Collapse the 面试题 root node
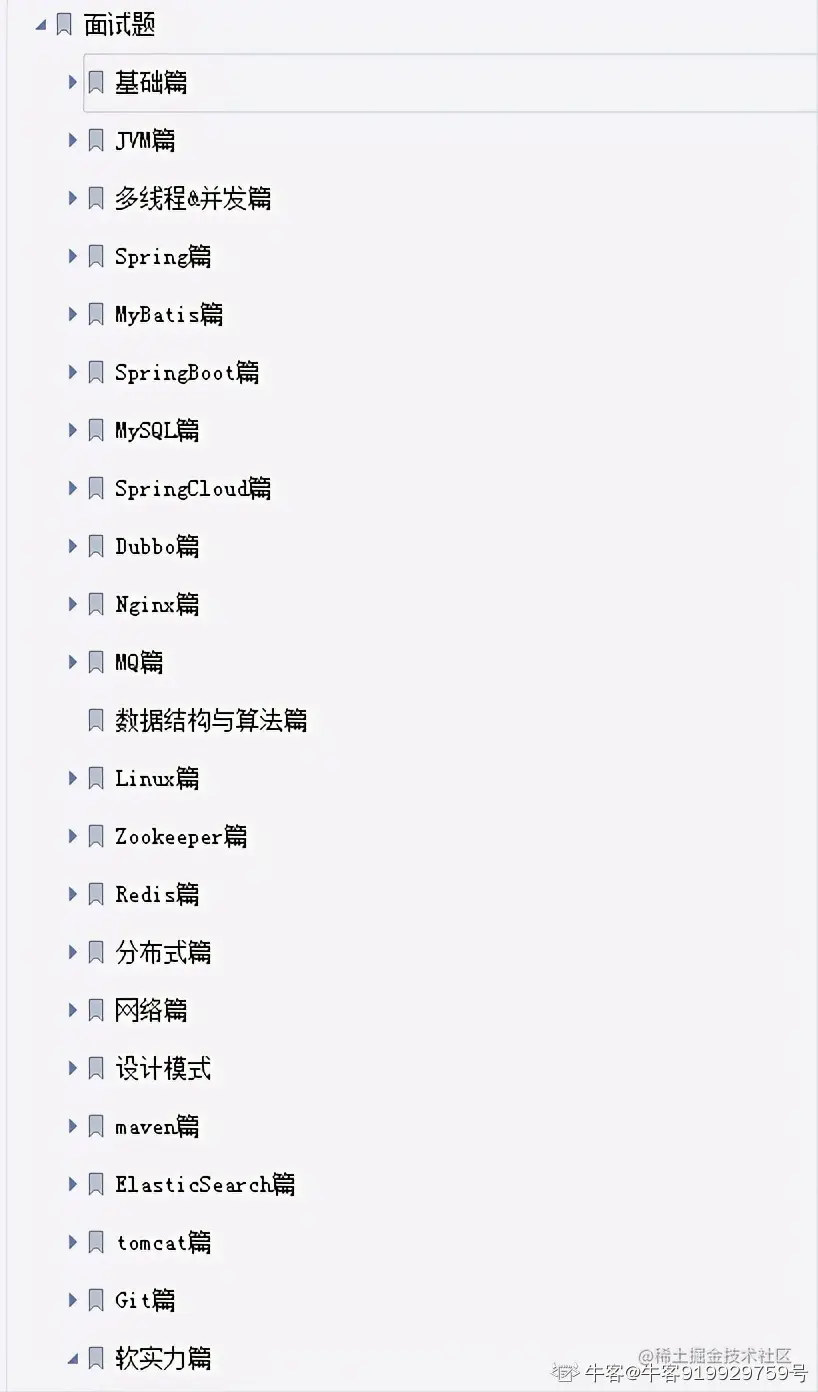Screen dimensions: 818x1392 pos(41,25)
